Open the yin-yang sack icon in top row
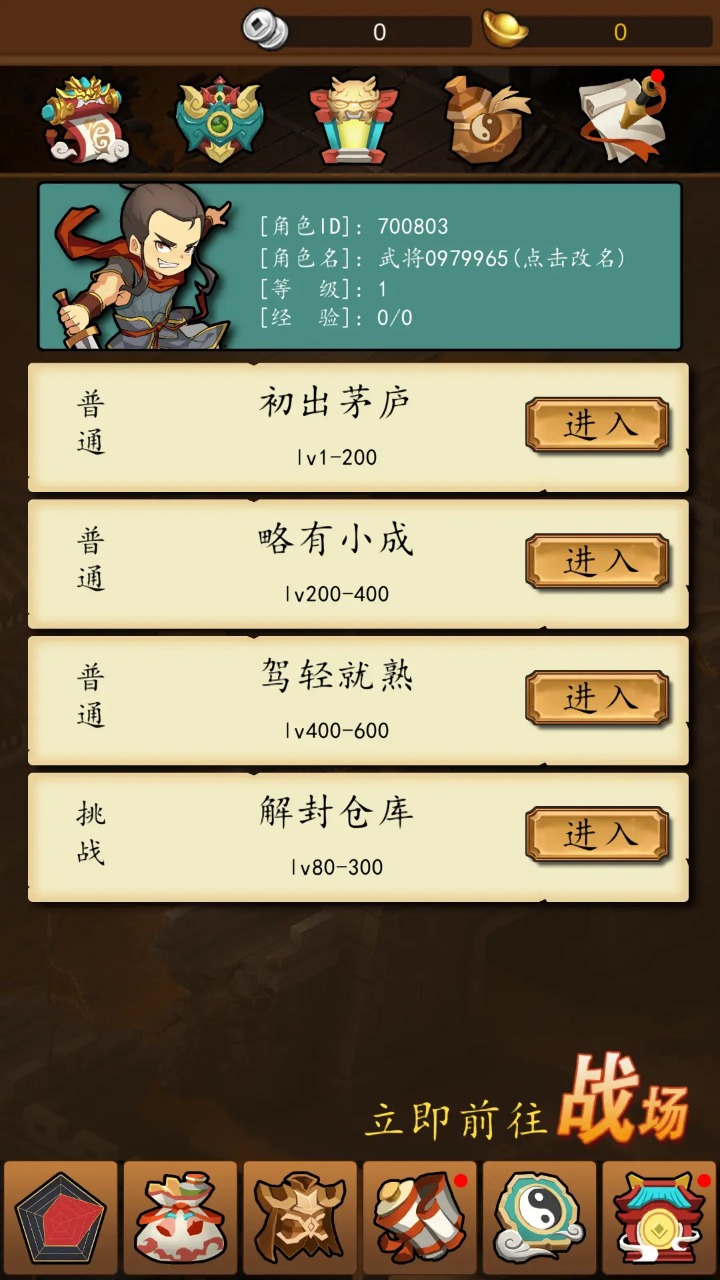The width and height of the screenshot is (720, 1280). 487,120
